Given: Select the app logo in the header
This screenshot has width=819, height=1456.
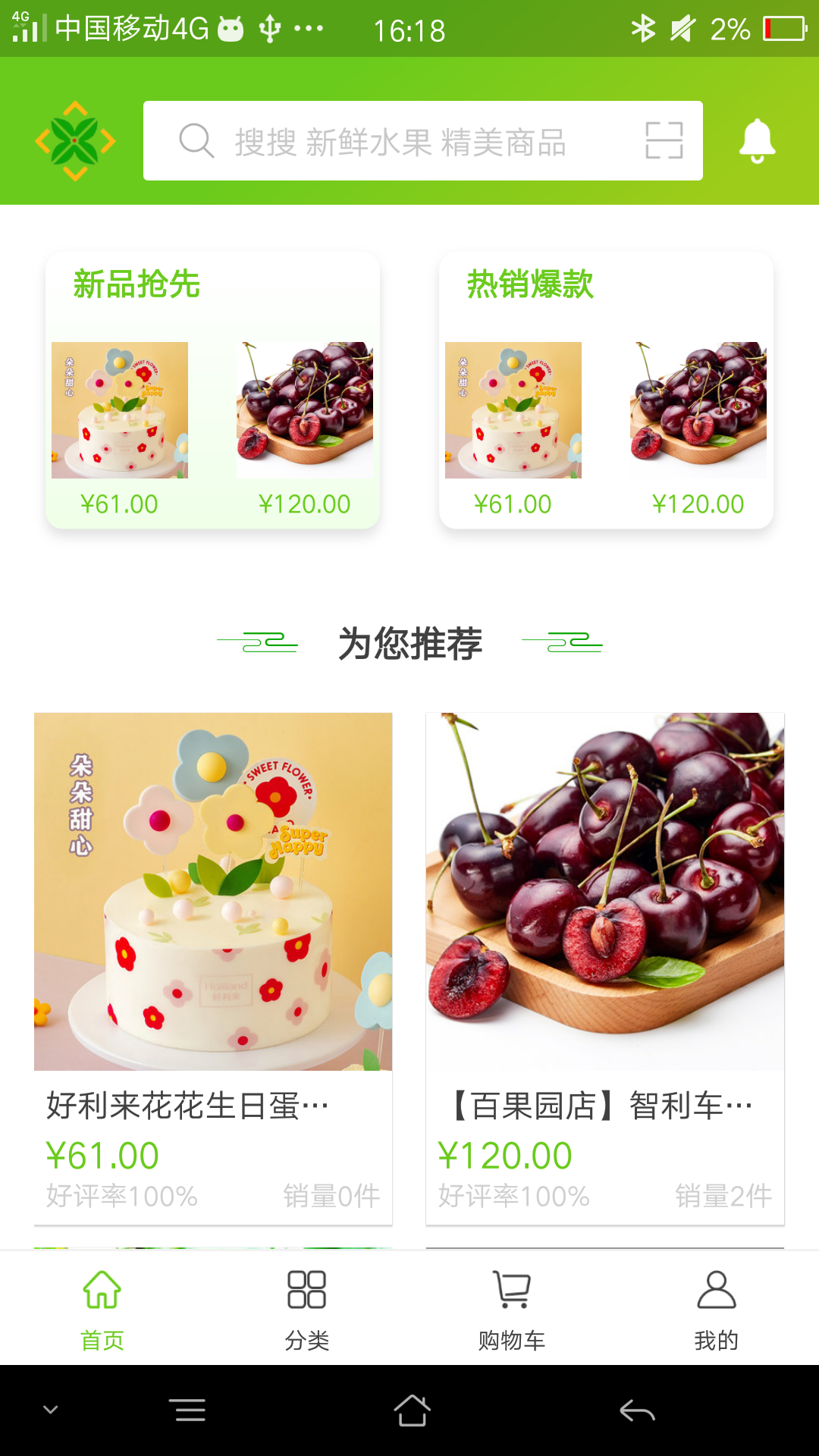Looking at the screenshot, I should (x=74, y=140).
